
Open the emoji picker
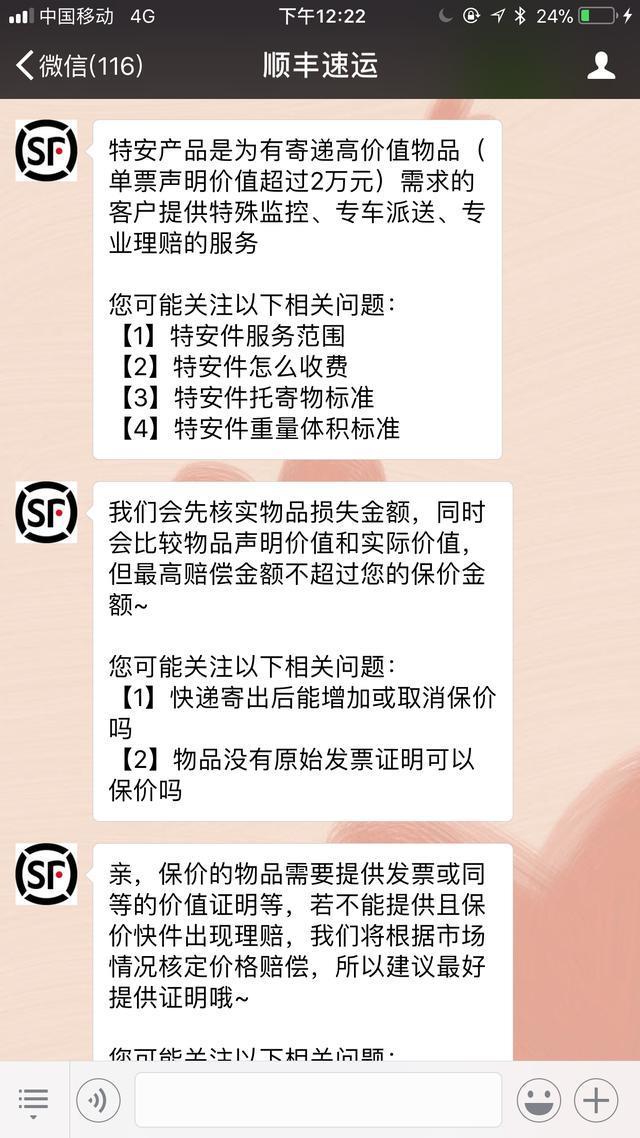[x=538, y=1100]
